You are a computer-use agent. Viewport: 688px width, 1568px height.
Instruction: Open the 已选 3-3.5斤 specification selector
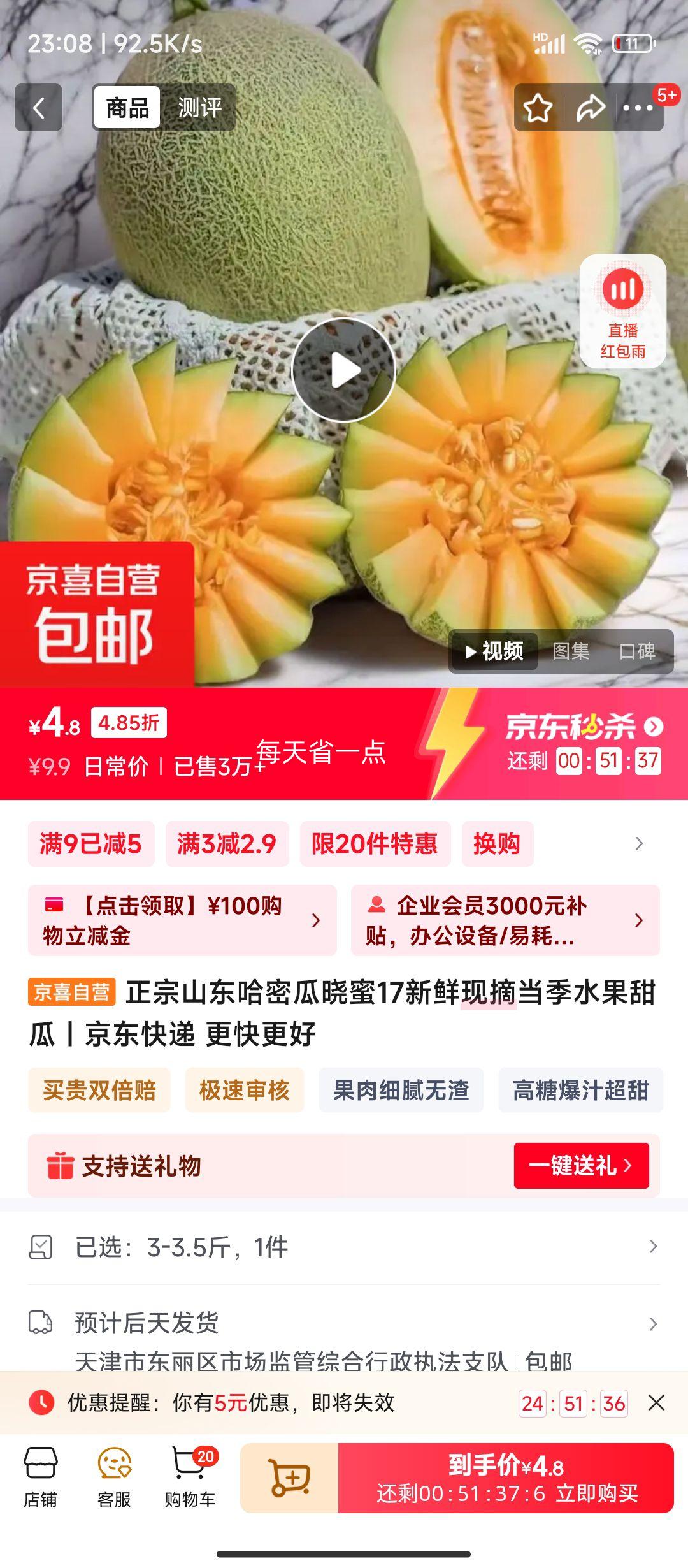click(x=344, y=1247)
